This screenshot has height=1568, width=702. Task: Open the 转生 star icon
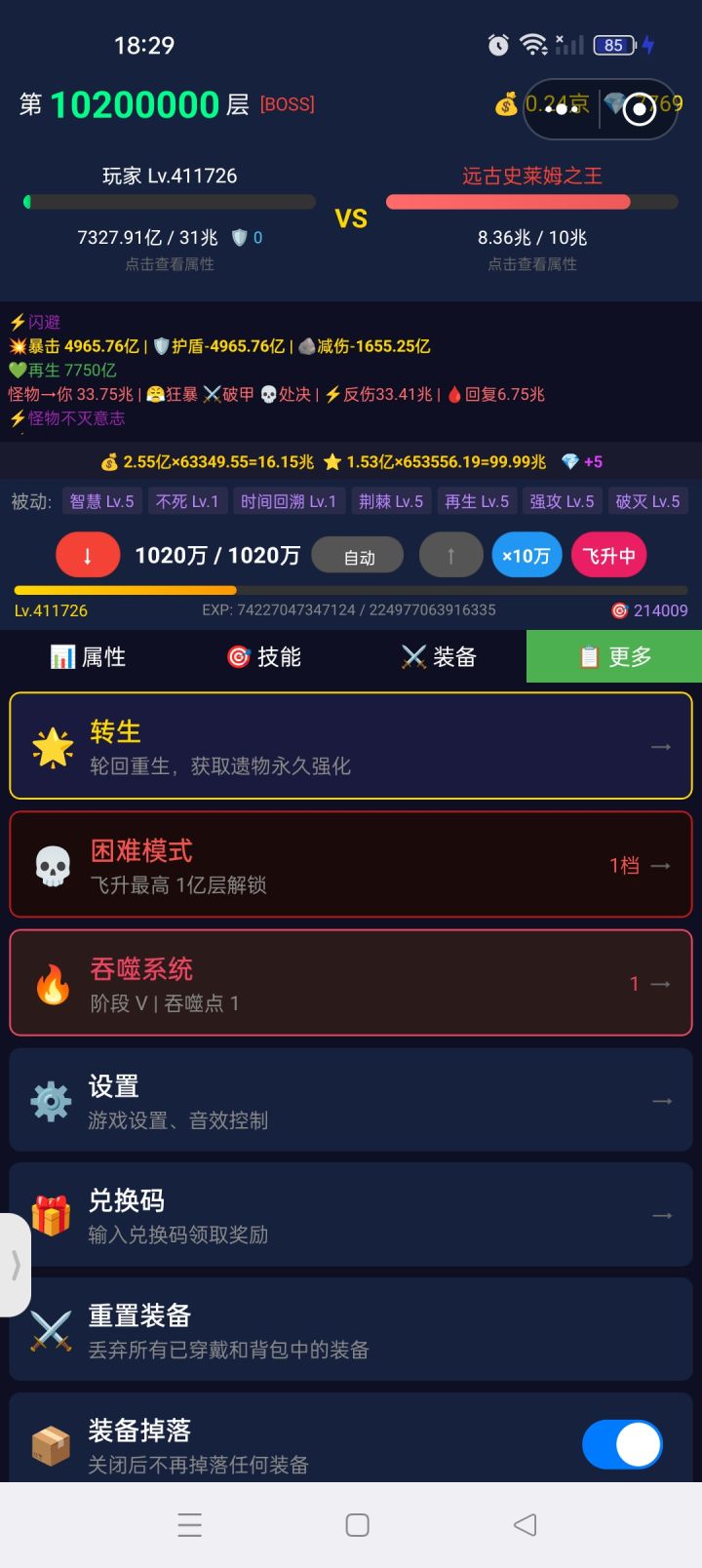click(x=51, y=746)
